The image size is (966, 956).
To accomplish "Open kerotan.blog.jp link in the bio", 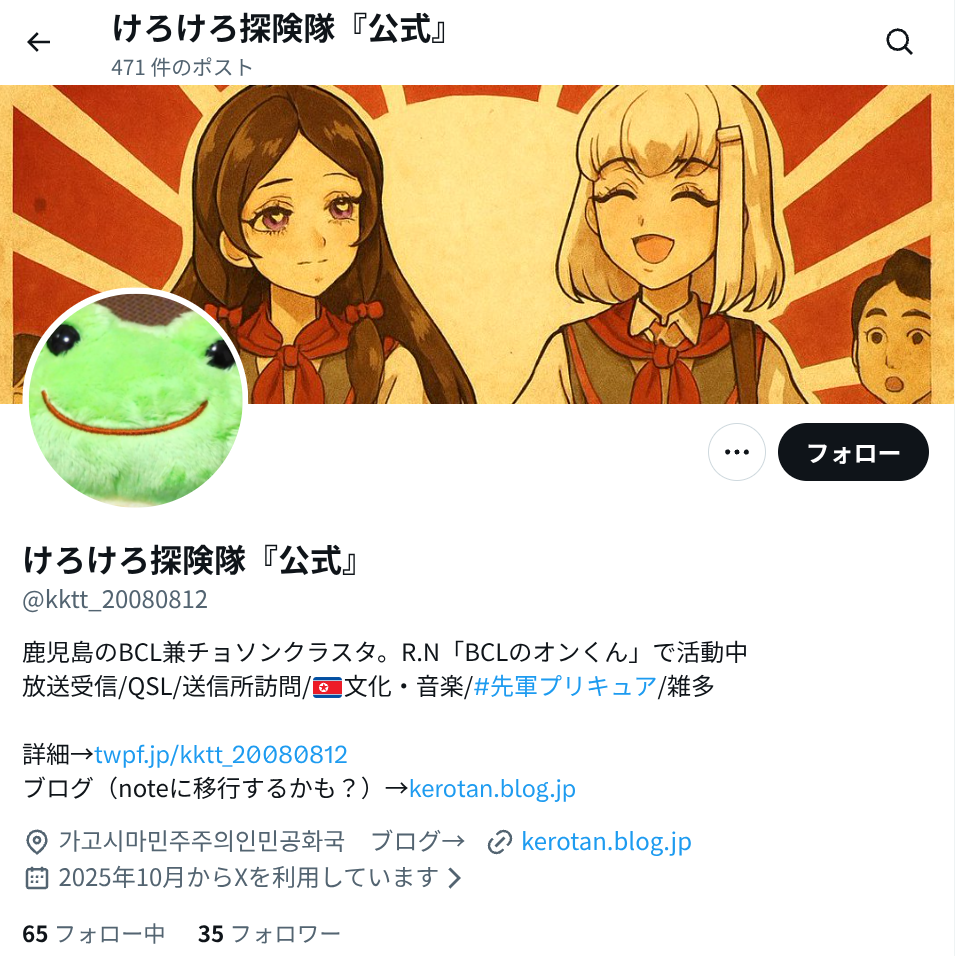I will pyautogui.click(x=492, y=788).
